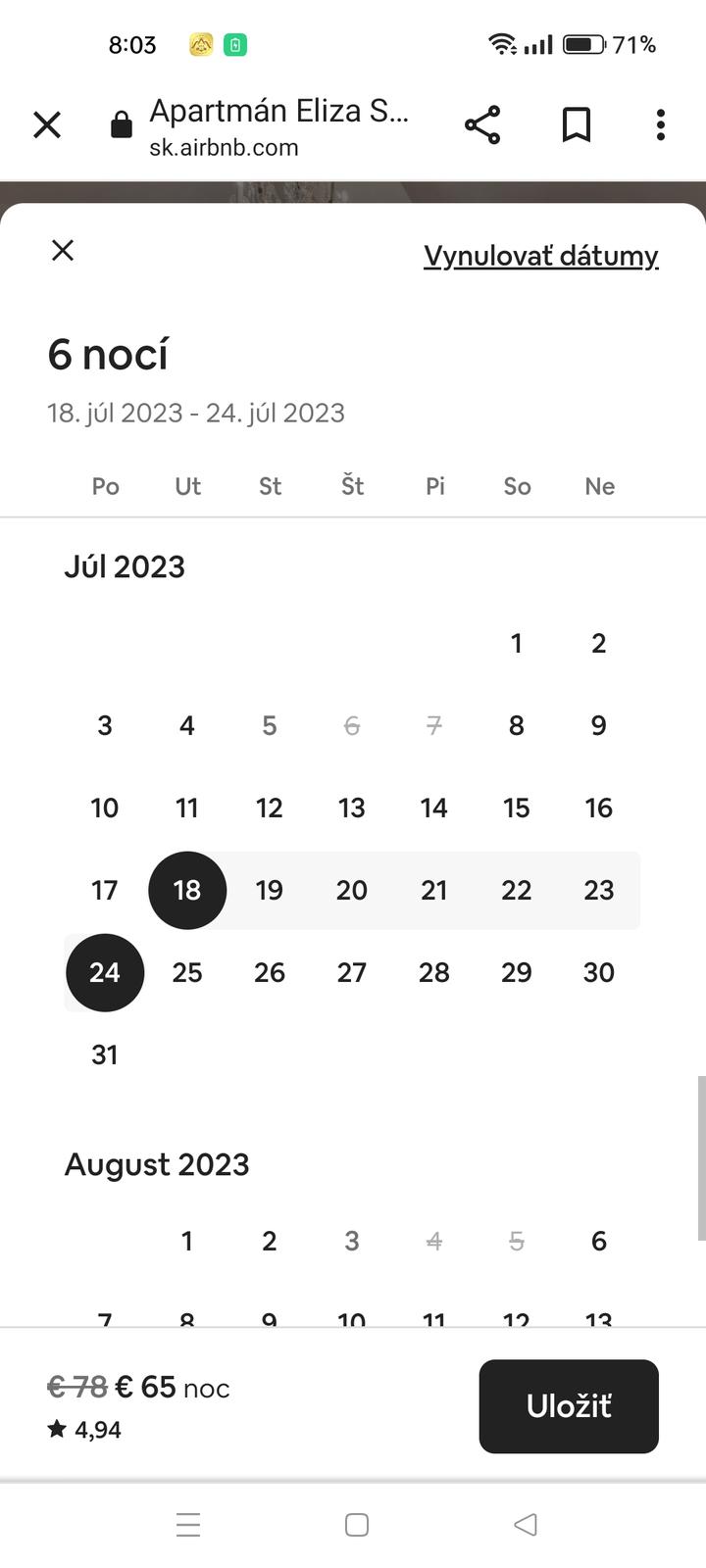This screenshot has height=1568, width=706.
Task: Tap Uložiť to save dates
Action: click(568, 1406)
